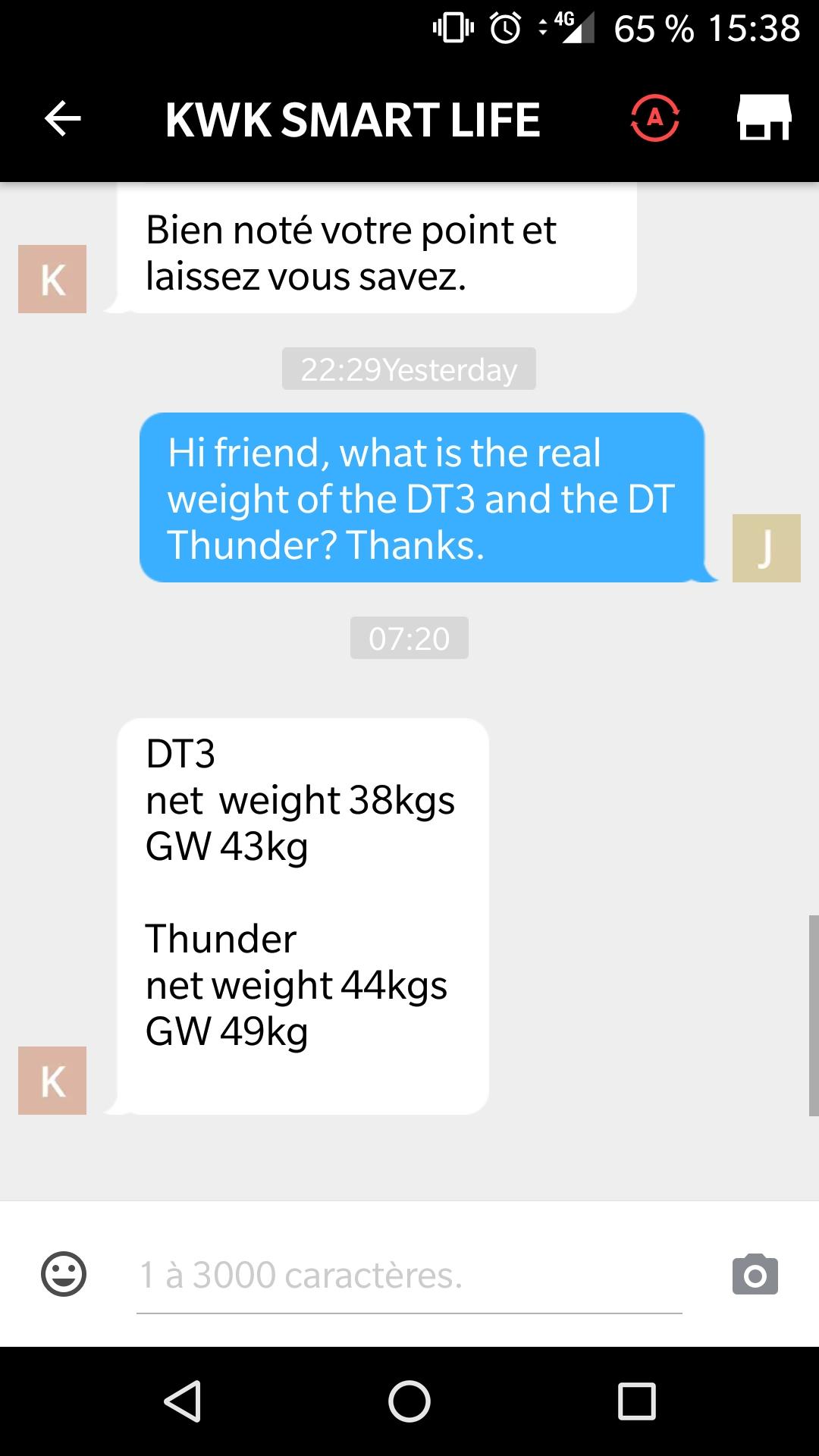Open the recent apps overview
Image resolution: width=819 pixels, height=1456 pixels.
(x=637, y=1401)
